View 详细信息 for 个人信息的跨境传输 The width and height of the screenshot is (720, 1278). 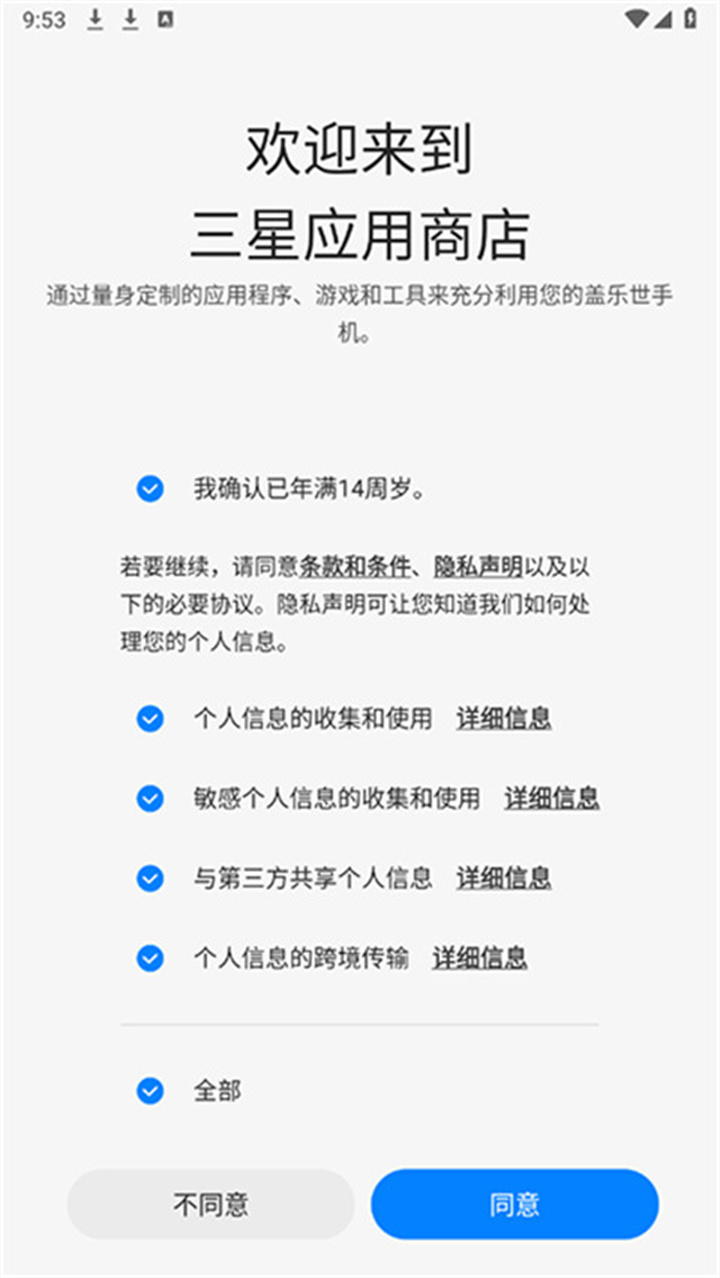click(480, 958)
